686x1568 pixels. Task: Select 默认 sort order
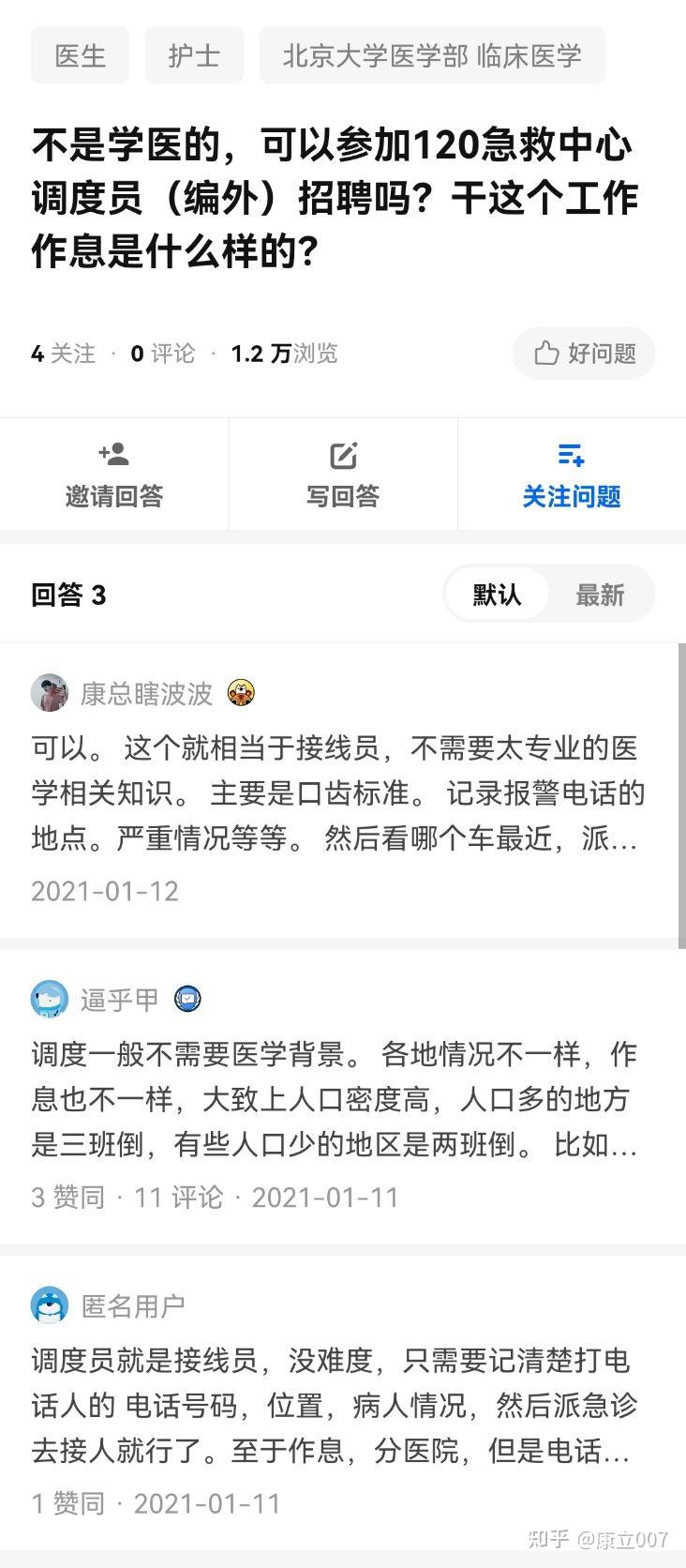pos(497,595)
